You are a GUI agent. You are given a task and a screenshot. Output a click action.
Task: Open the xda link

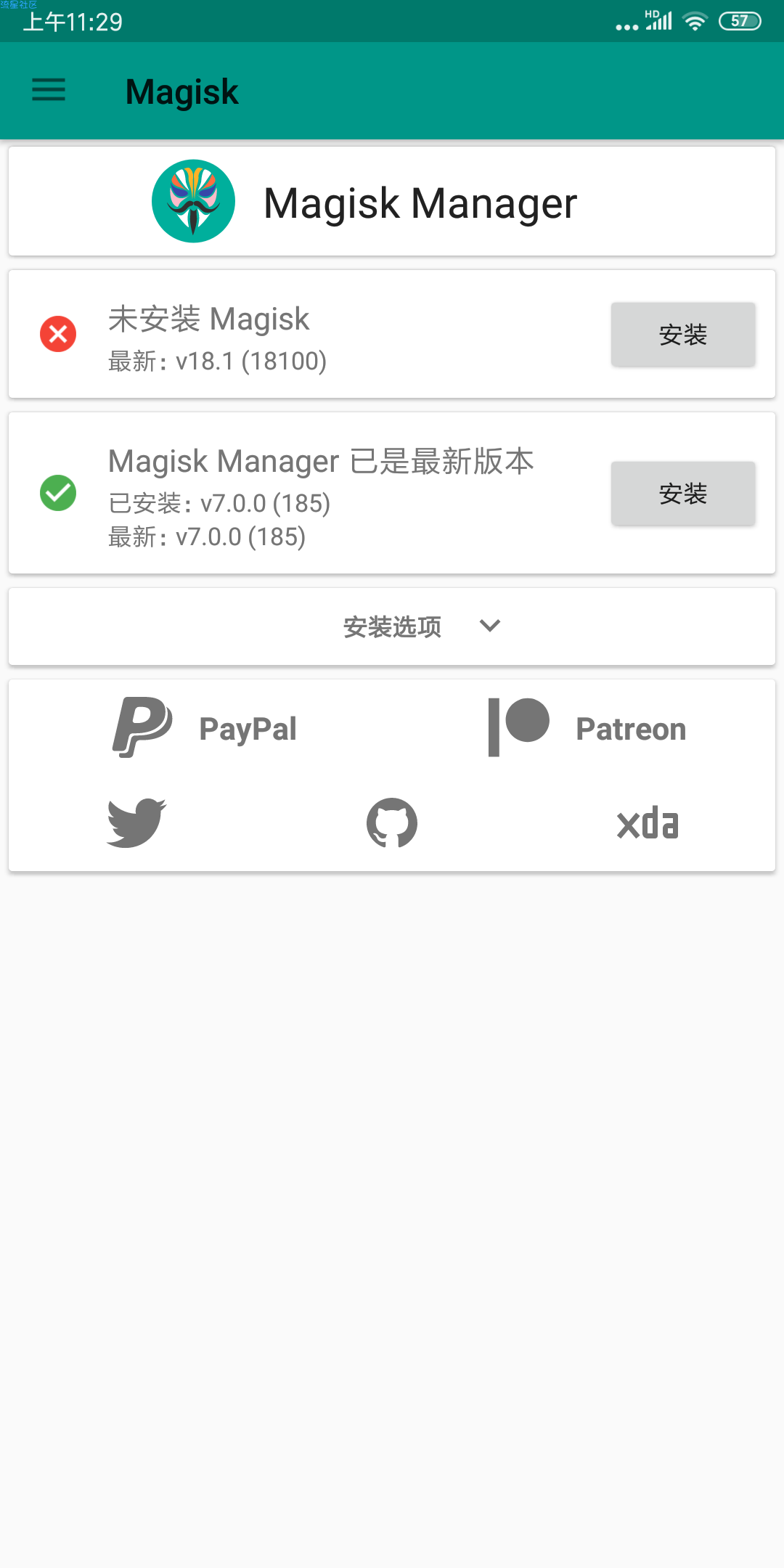point(648,823)
